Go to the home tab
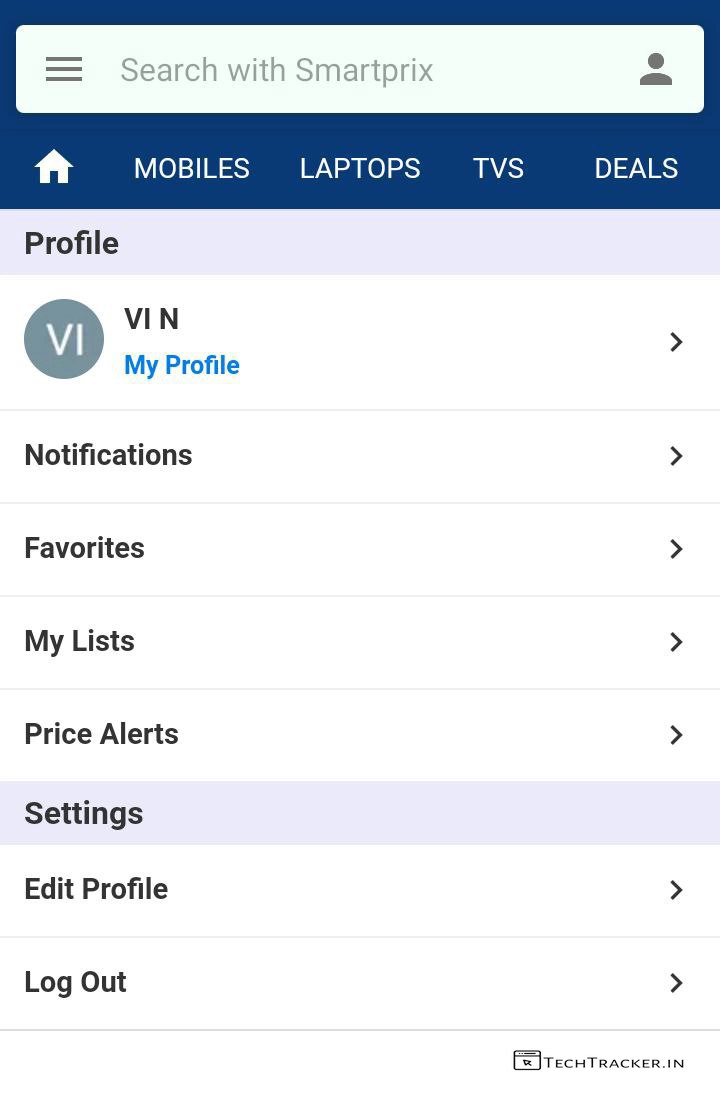720x1094 pixels. tap(54, 168)
